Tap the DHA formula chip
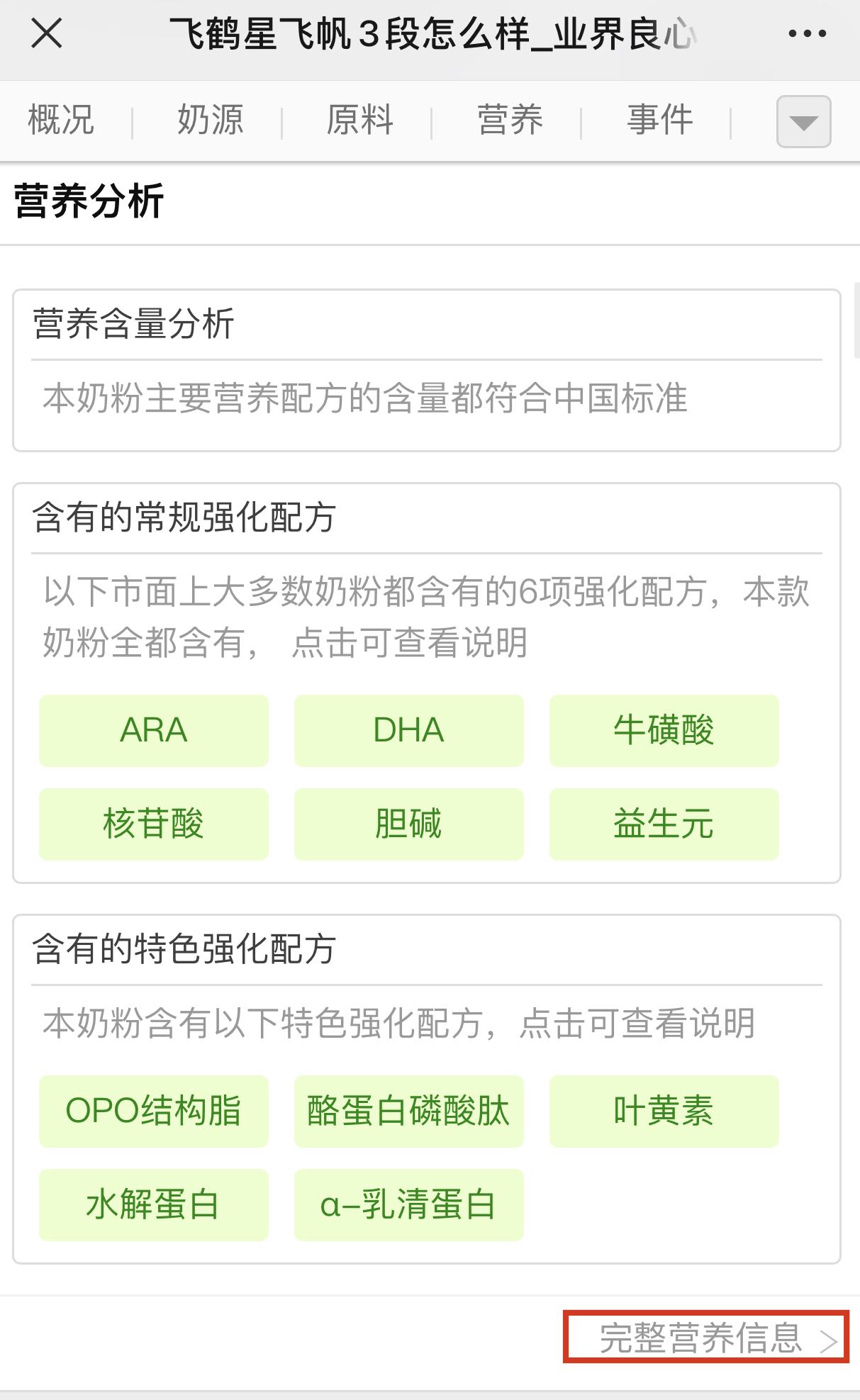Viewport: 860px width, 1400px height. 409,731
